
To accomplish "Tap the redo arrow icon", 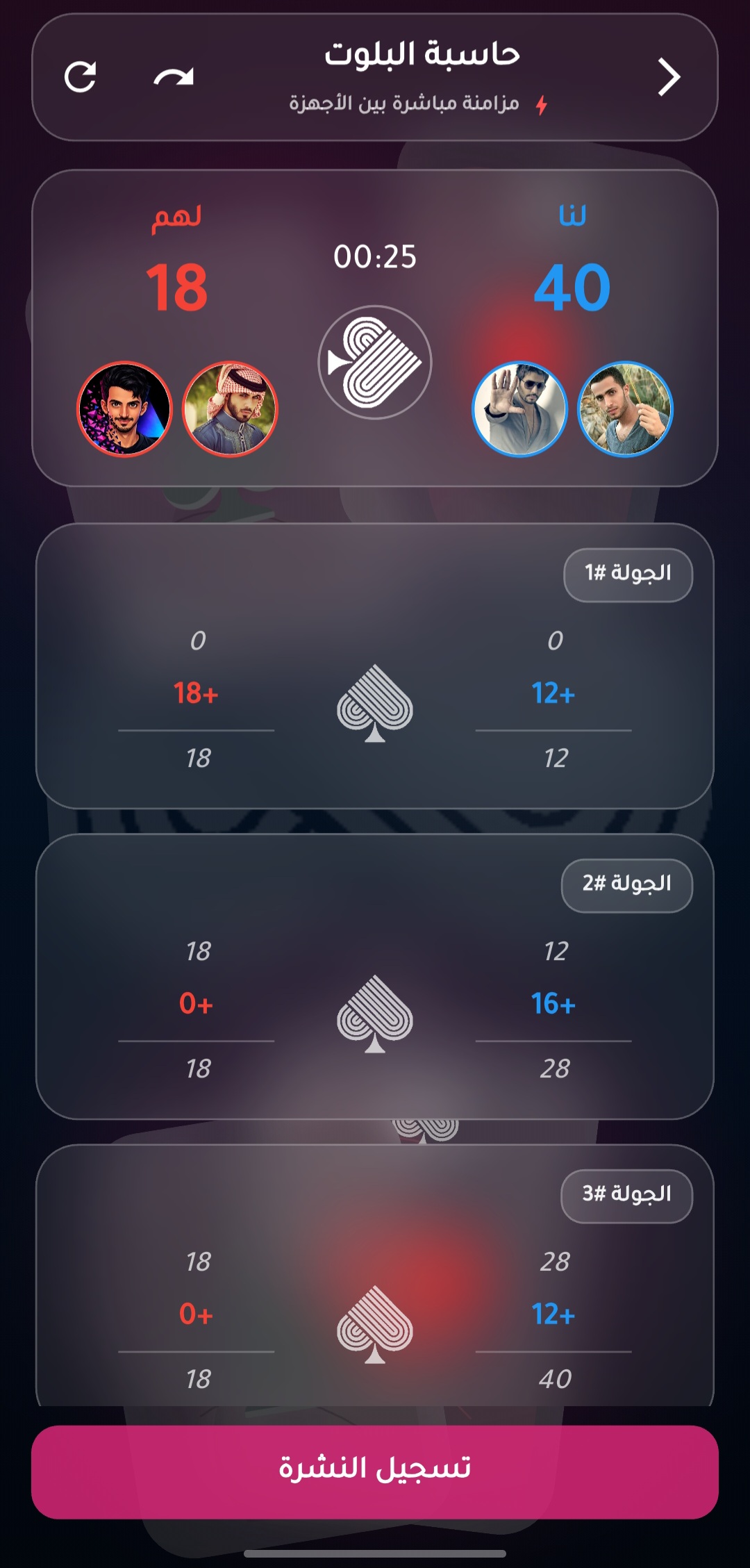I will (174, 77).
